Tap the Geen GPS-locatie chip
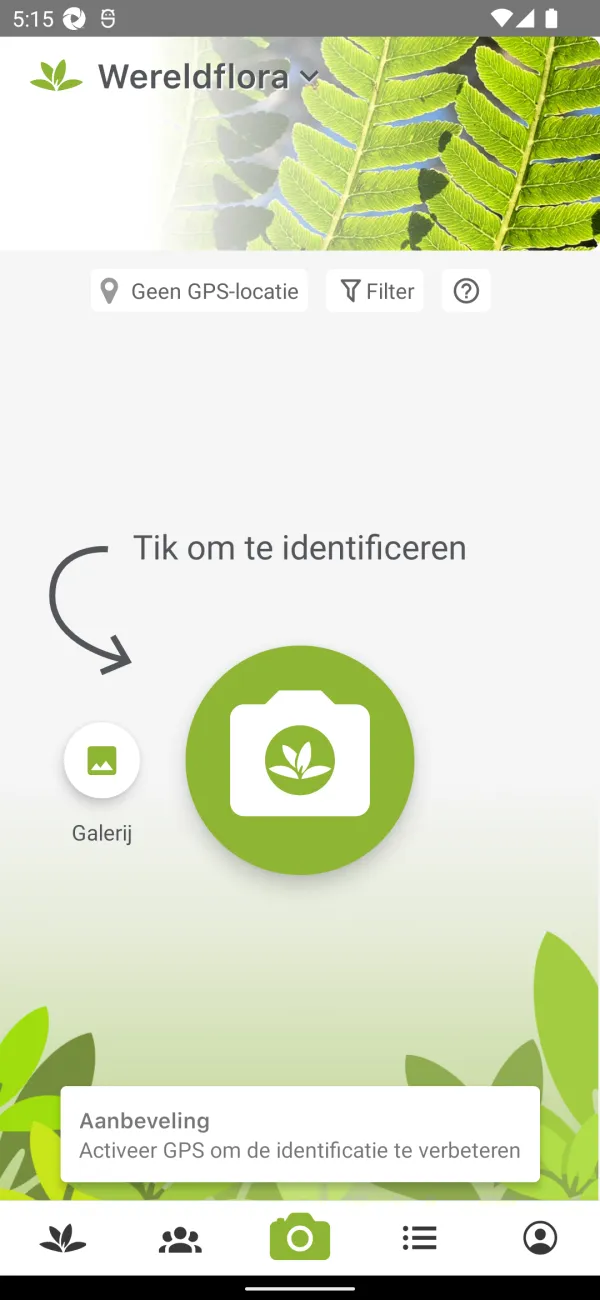Image resolution: width=600 pixels, height=1300 pixels. tap(199, 291)
